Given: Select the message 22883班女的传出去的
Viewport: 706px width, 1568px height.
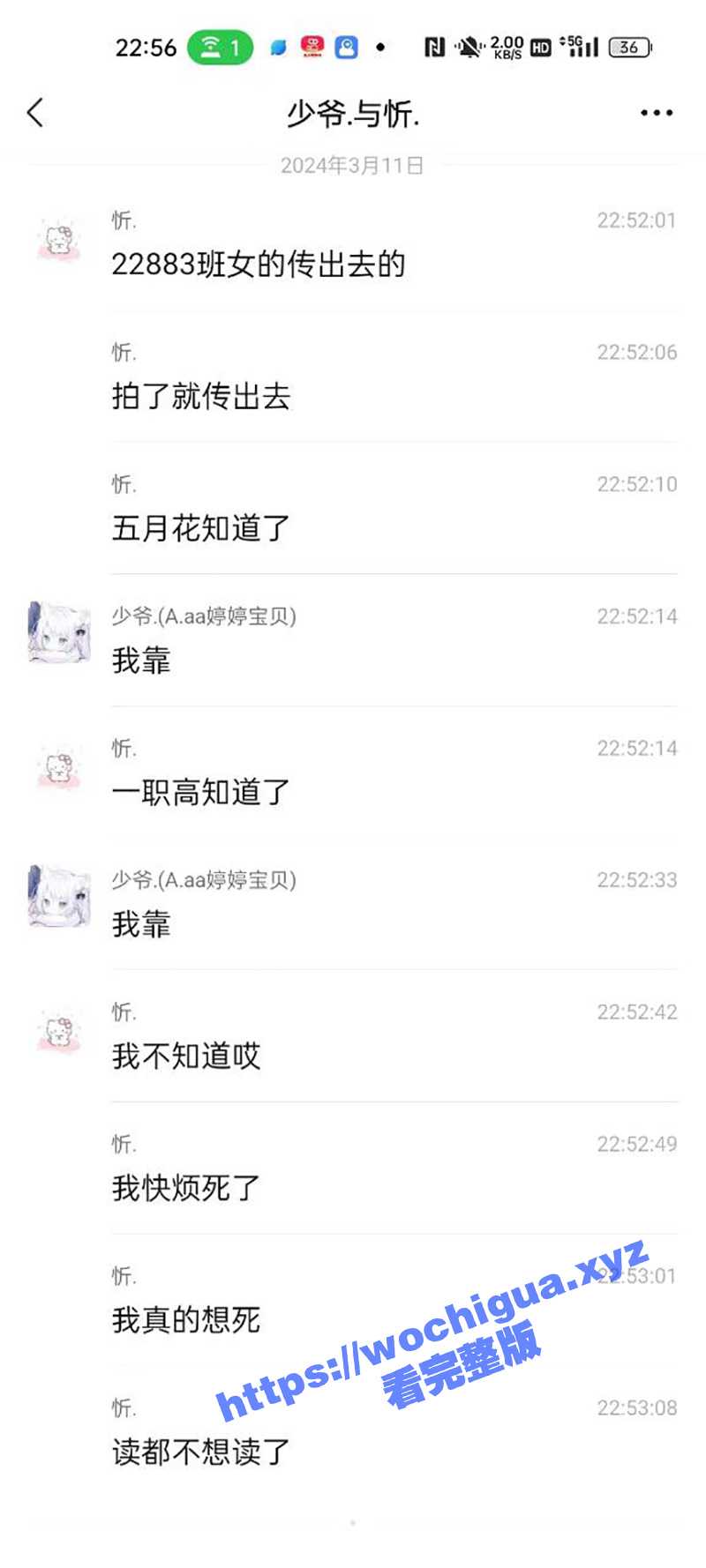Looking at the screenshot, I should pyautogui.click(x=260, y=263).
